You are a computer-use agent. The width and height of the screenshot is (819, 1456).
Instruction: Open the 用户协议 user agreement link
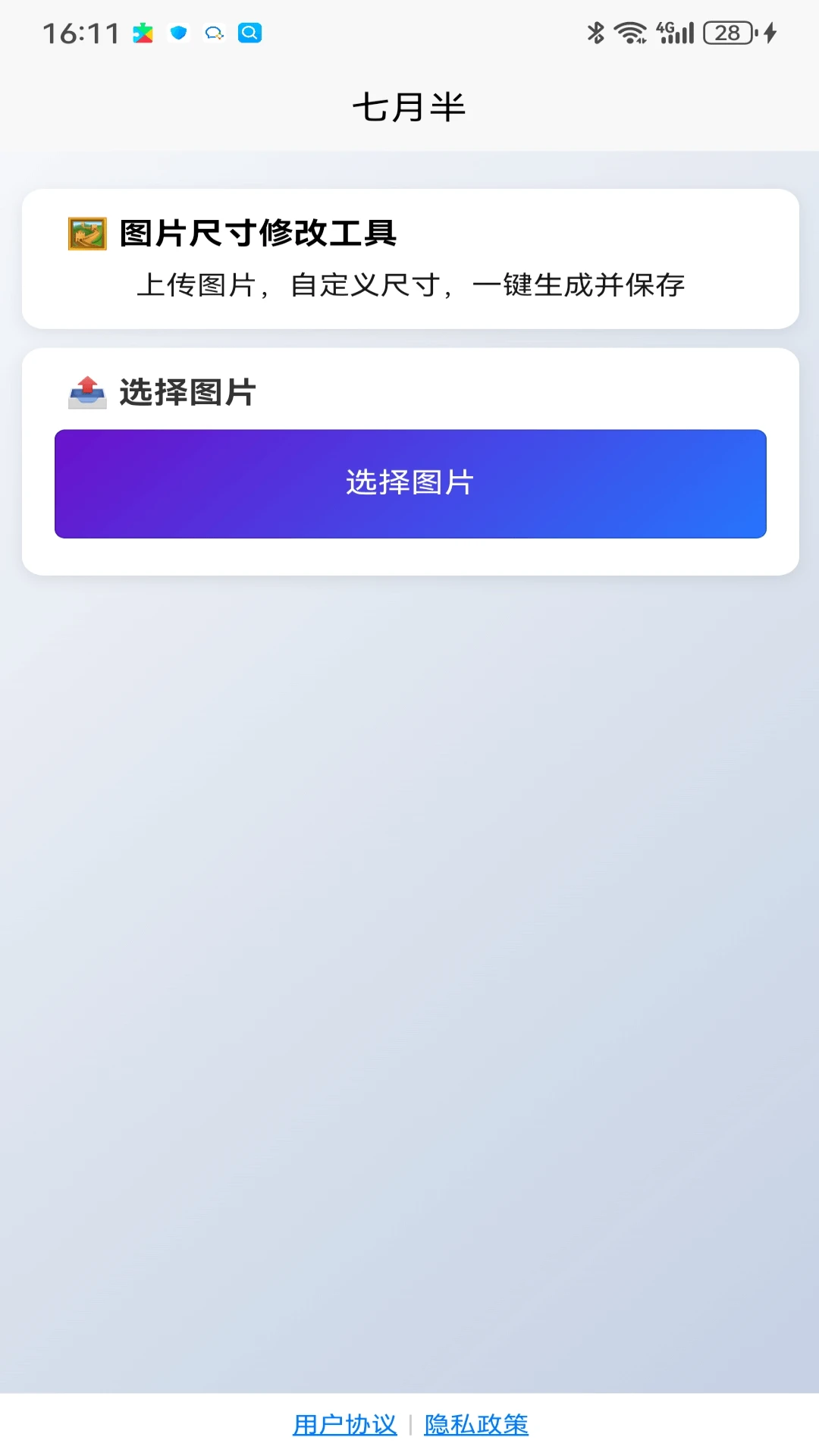(x=344, y=1423)
